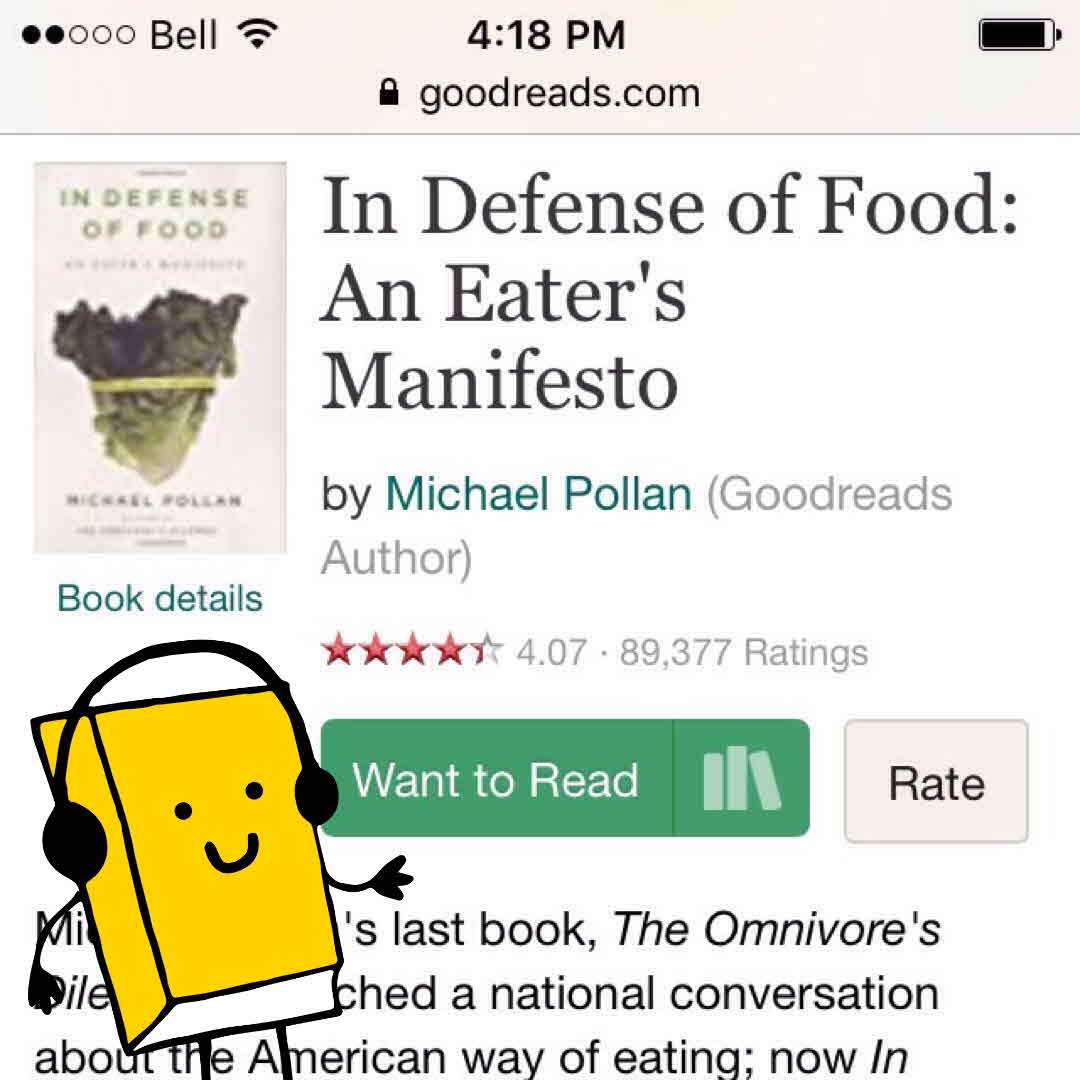Open the shelves picker beside Want to Read
This screenshot has width=1080, height=1080.
742,779
